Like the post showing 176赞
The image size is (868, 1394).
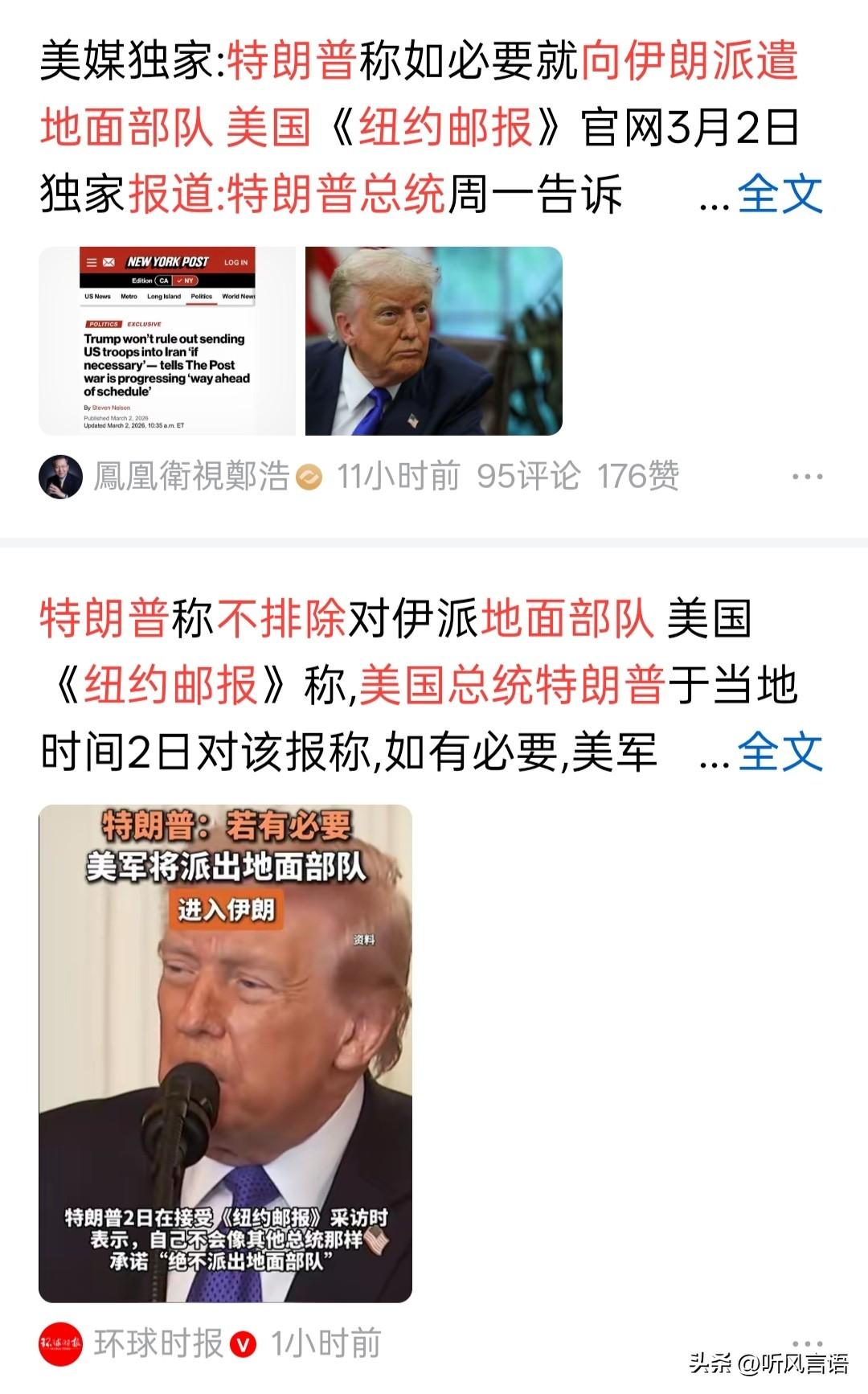point(639,476)
